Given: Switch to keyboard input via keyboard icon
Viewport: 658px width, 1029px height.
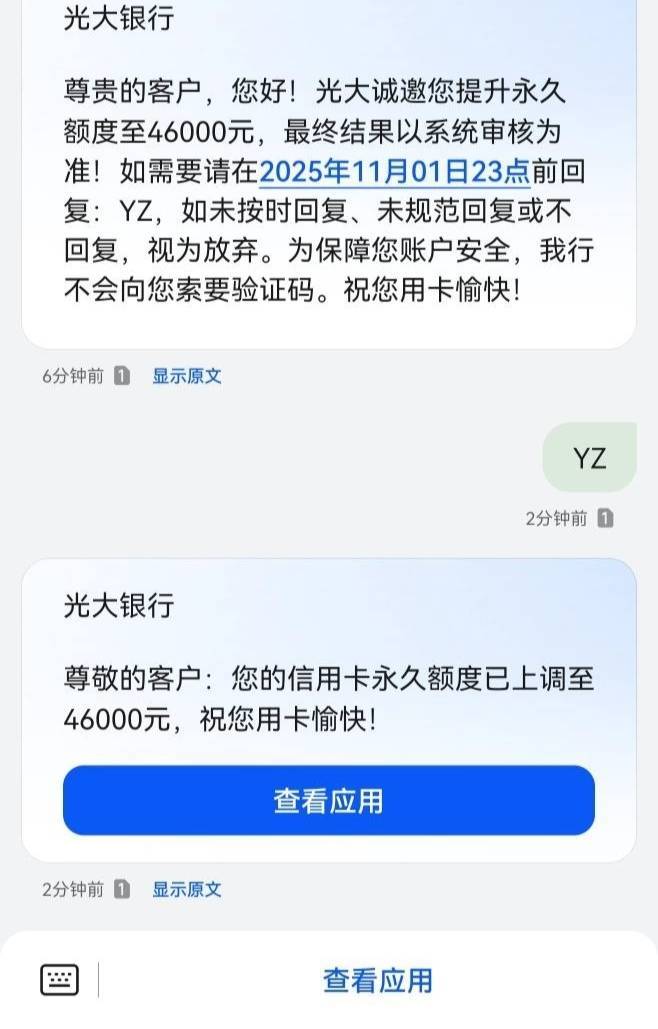Looking at the screenshot, I should pyautogui.click(x=60, y=980).
